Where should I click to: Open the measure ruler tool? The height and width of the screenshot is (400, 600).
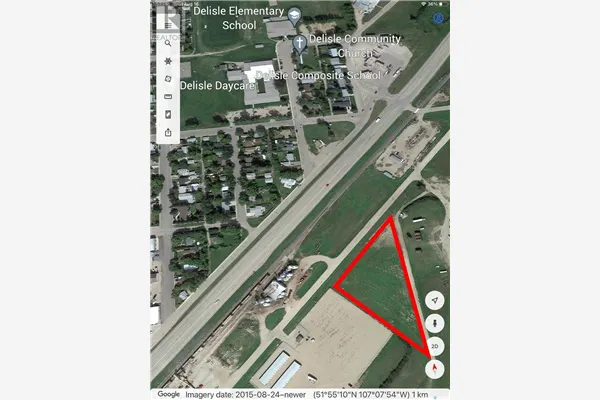(x=167, y=96)
